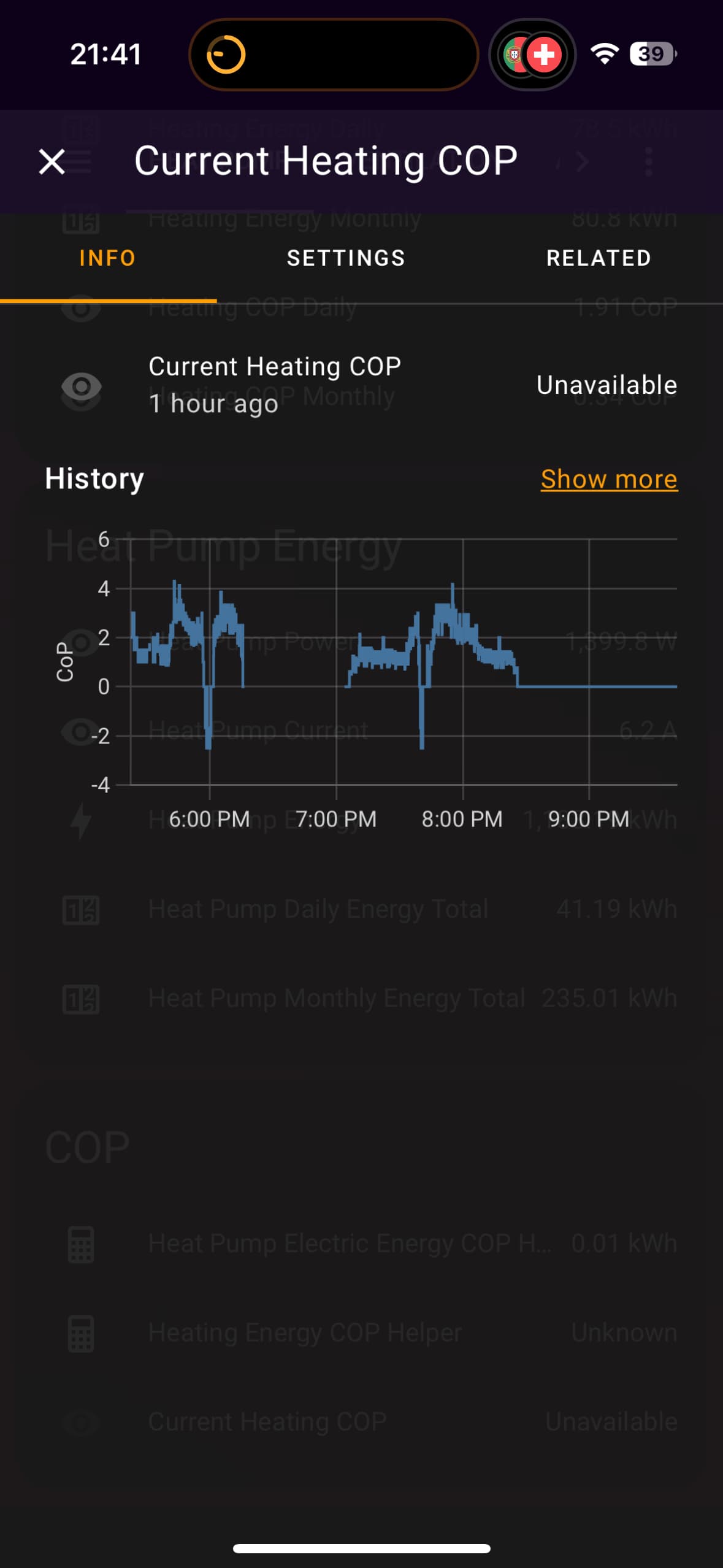Tap the calculator icon beside Heat Pump Electric Energy COP
The width and height of the screenshot is (723, 1568).
point(80,1243)
